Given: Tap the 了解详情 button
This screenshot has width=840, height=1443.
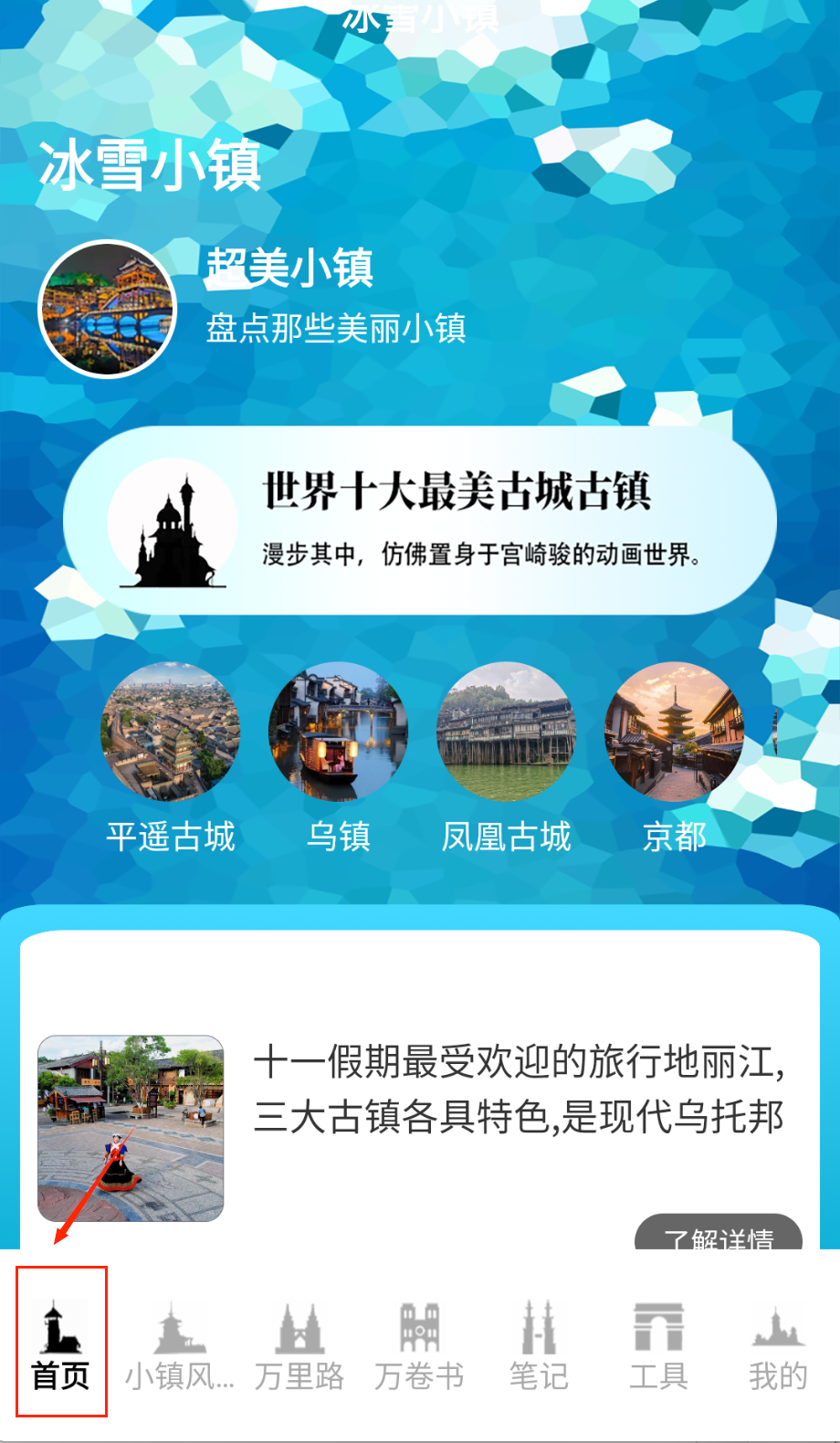Looking at the screenshot, I should point(719,1233).
